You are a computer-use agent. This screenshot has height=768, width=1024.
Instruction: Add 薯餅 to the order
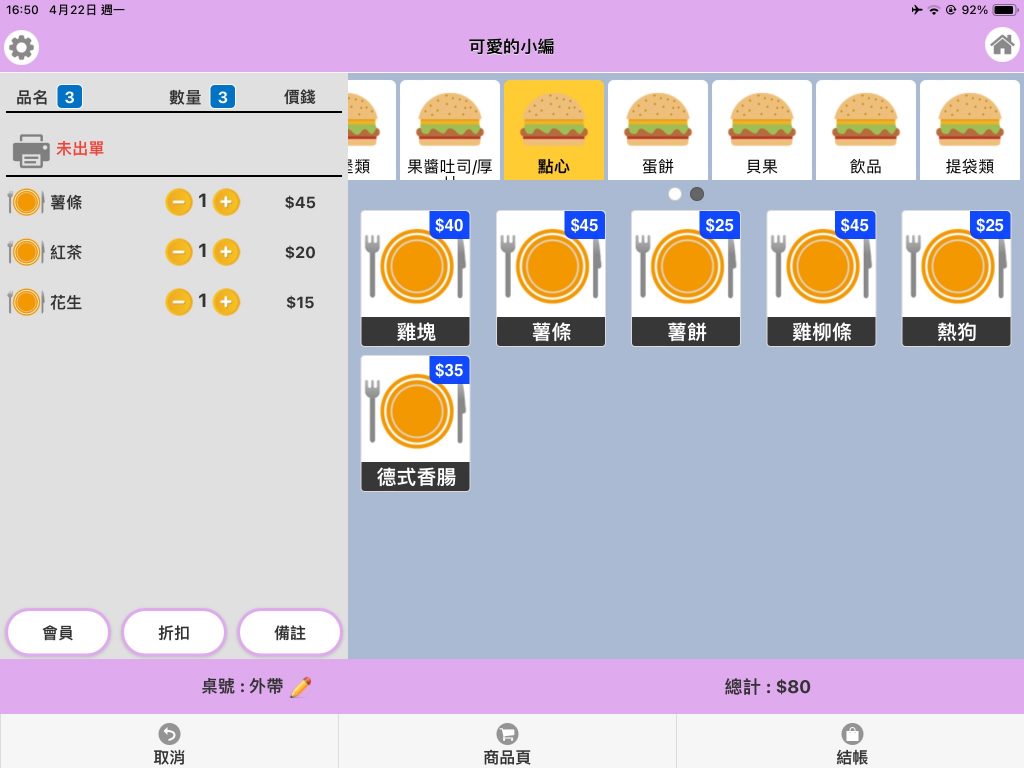[x=686, y=278]
